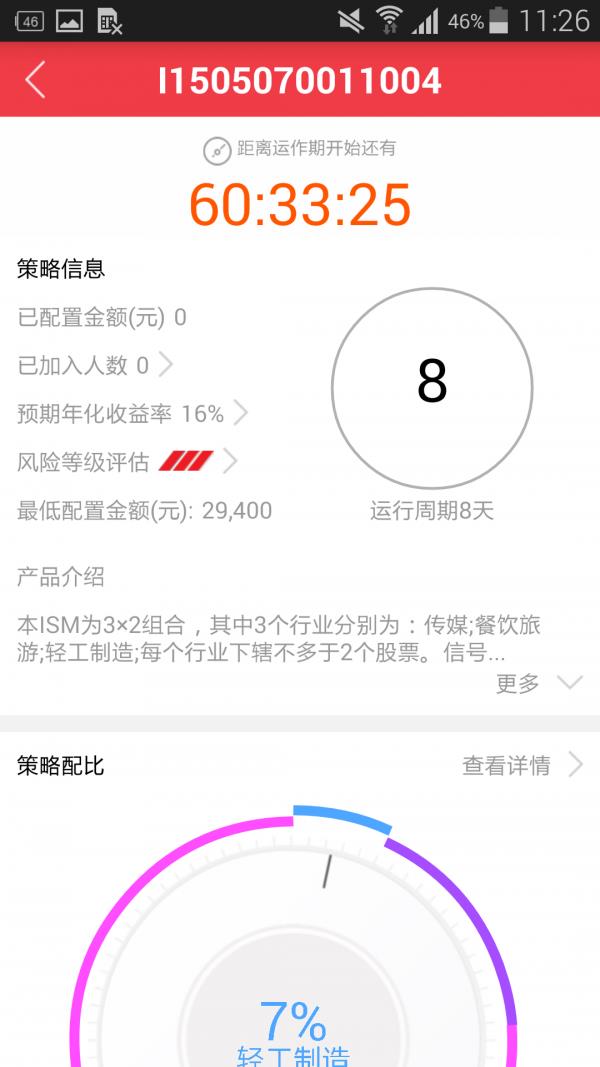The image size is (600, 1067).
Task: Open the 风险等级评估 risk rating
Action: (x=127, y=462)
